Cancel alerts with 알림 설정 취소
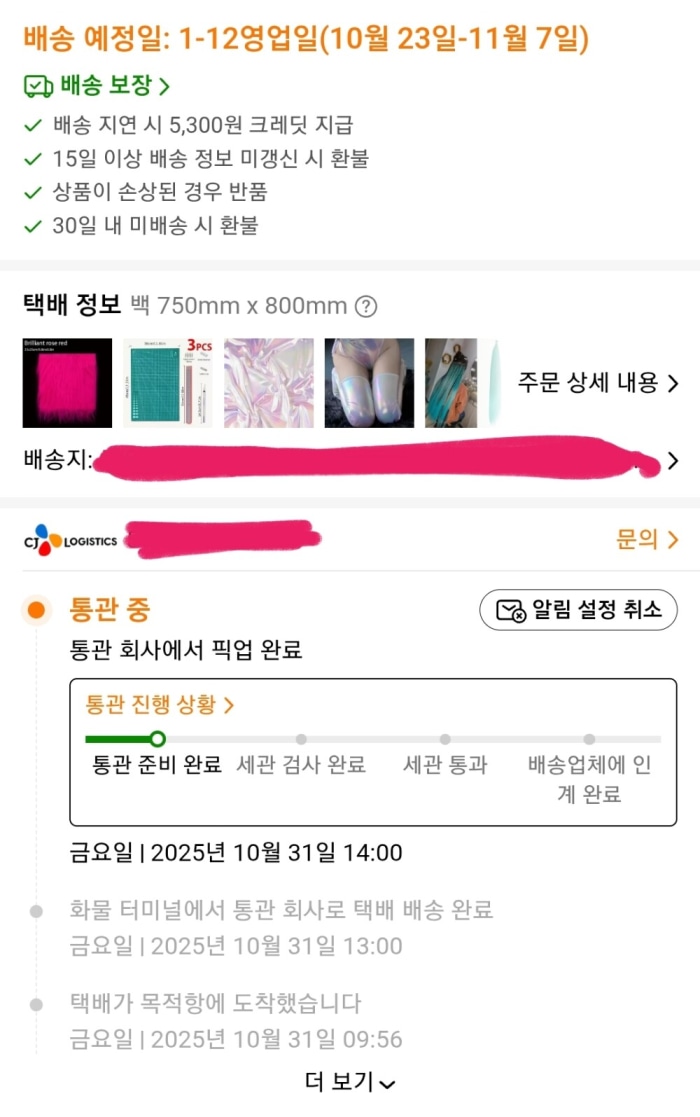 [578, 610]
